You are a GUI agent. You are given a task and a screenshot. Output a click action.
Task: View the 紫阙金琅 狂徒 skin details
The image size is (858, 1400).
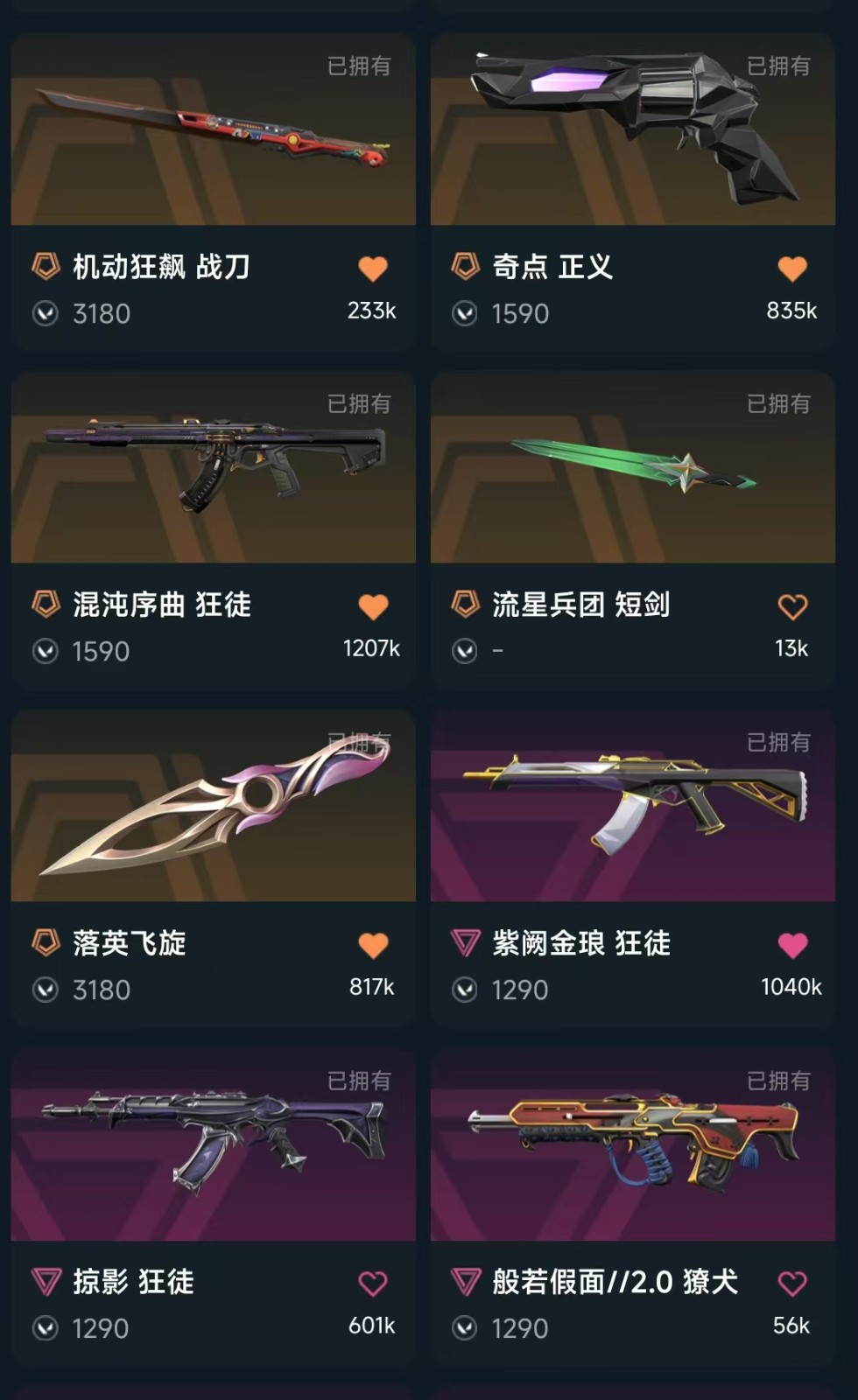tap(632, 807)
